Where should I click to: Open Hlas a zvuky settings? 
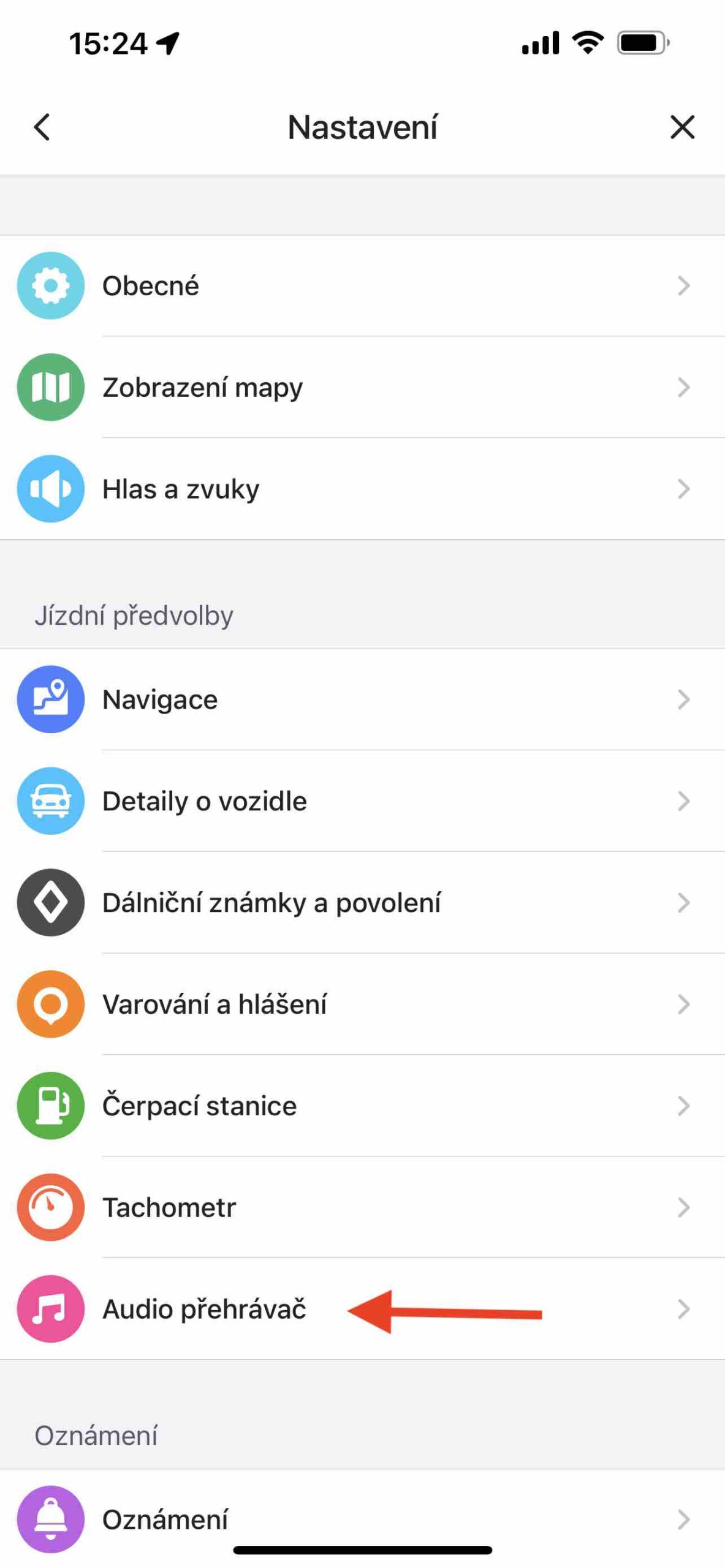pos(362,489)
